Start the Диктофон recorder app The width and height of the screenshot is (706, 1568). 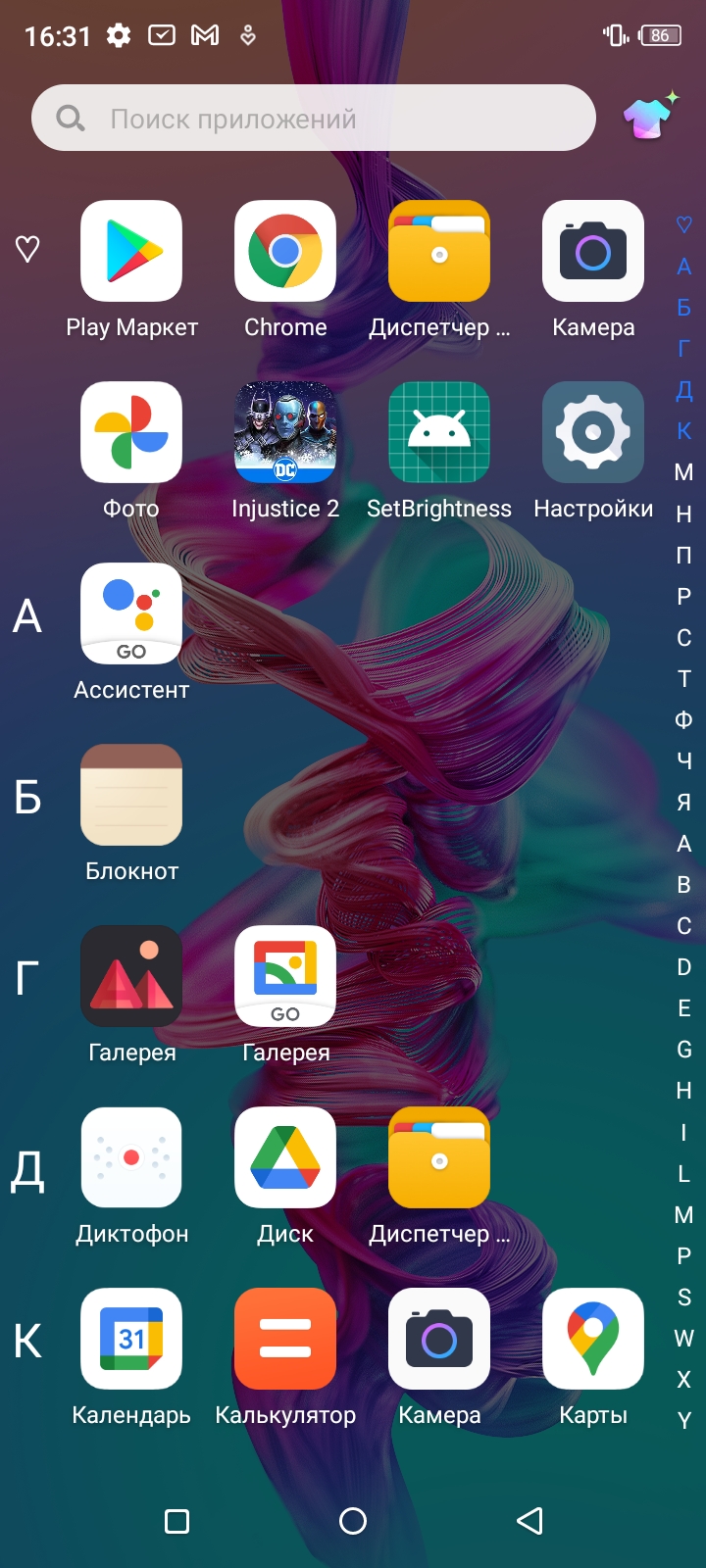[x=131, y=1157]
